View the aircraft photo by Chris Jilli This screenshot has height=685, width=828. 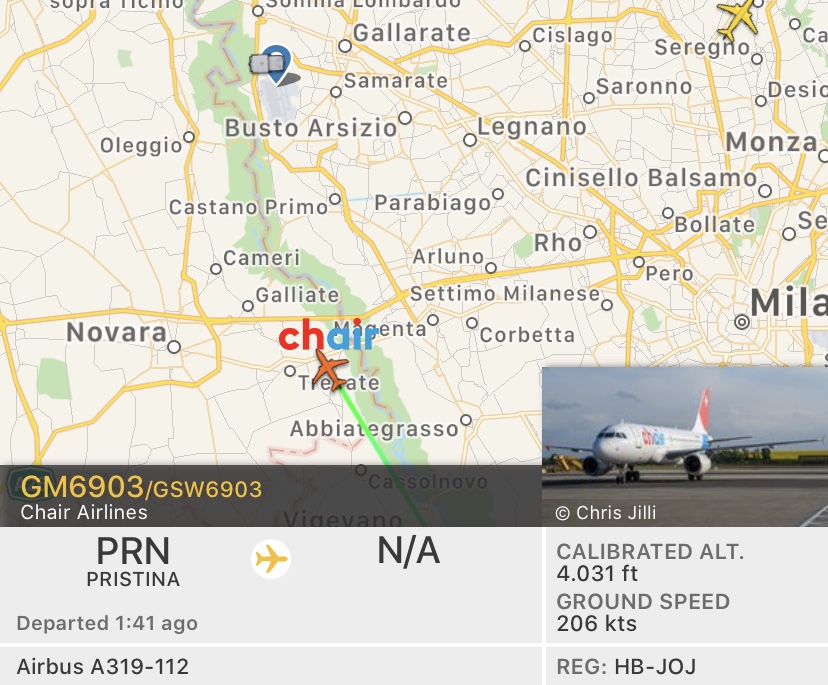coord(684,445)
